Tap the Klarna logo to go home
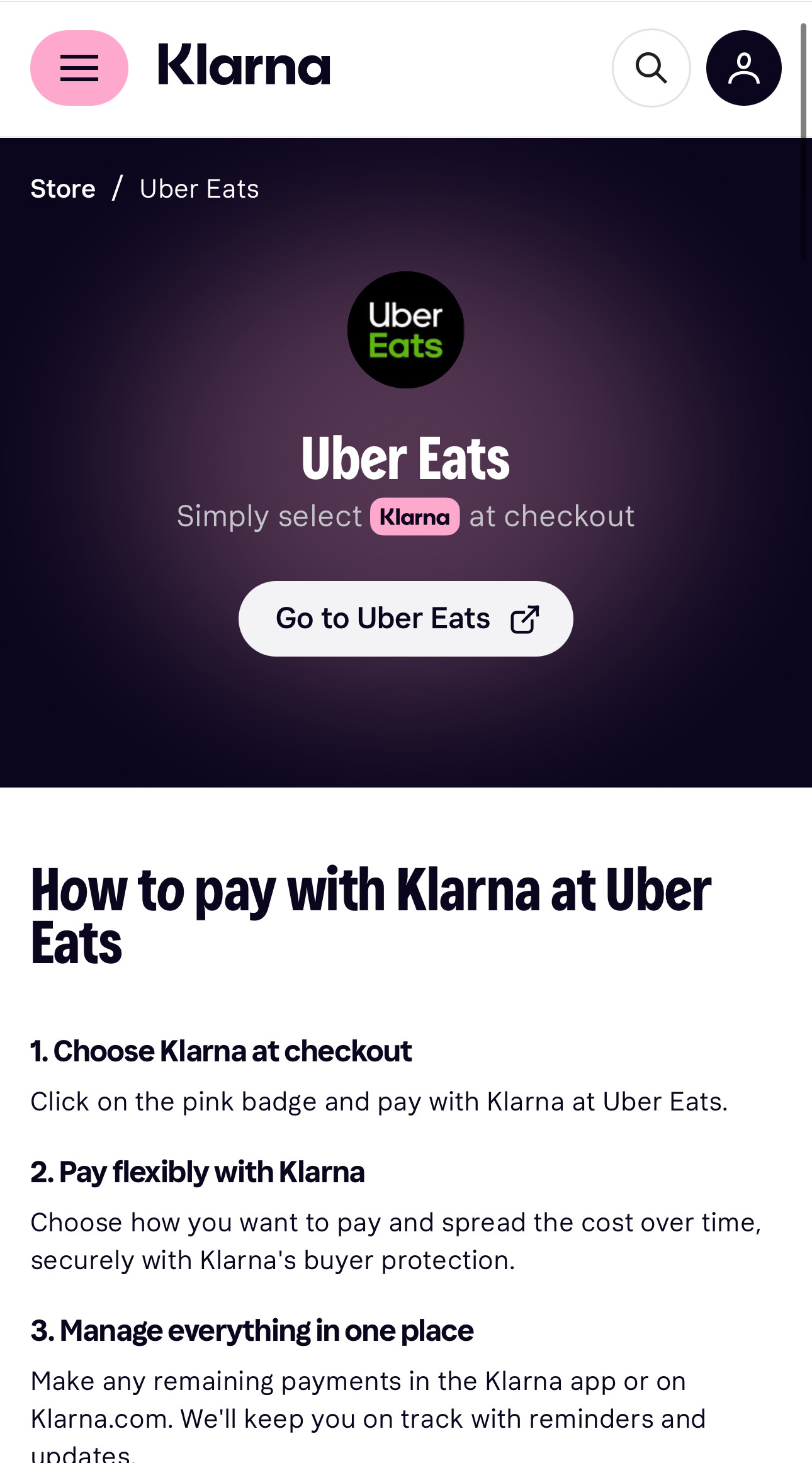812x1463 pixels. coord(244,65)
